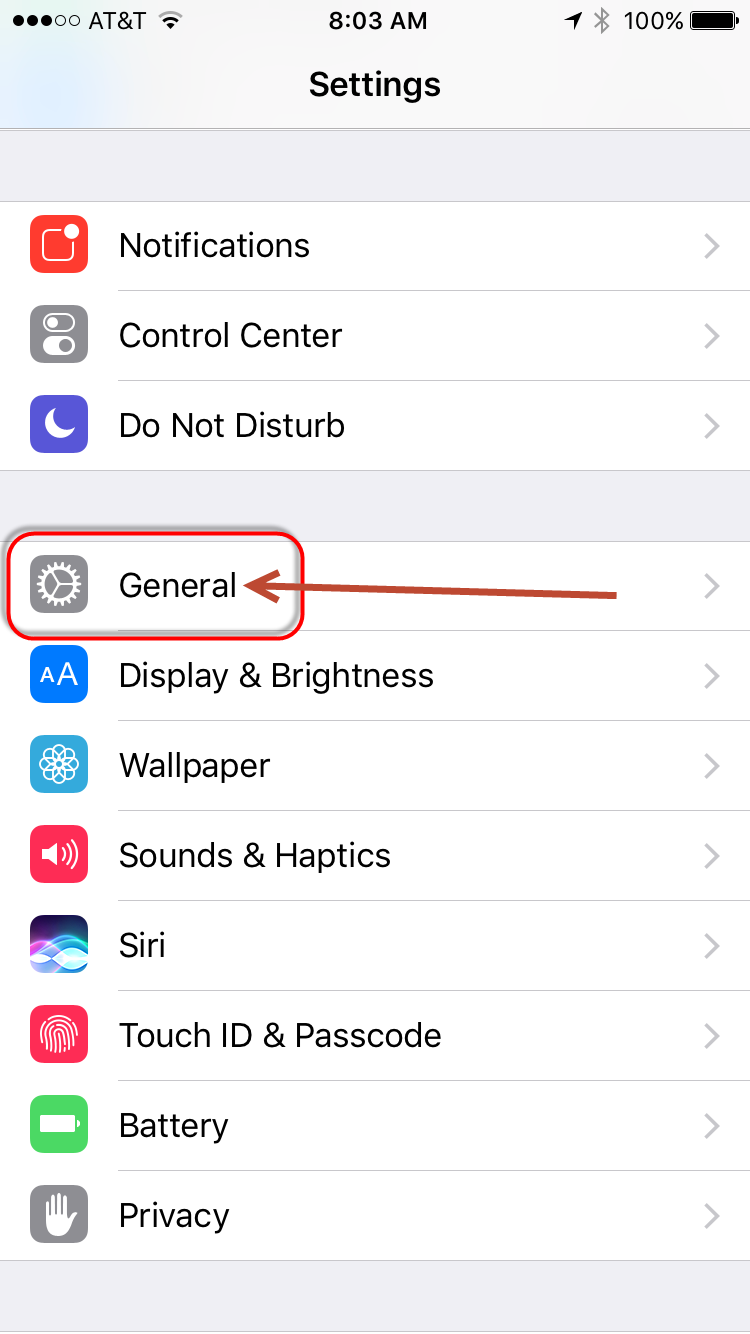Go to Touch ID & Passcode
Image resolution: width=750 pixels, height=1334 pixels.
[x=375, y=1036]
